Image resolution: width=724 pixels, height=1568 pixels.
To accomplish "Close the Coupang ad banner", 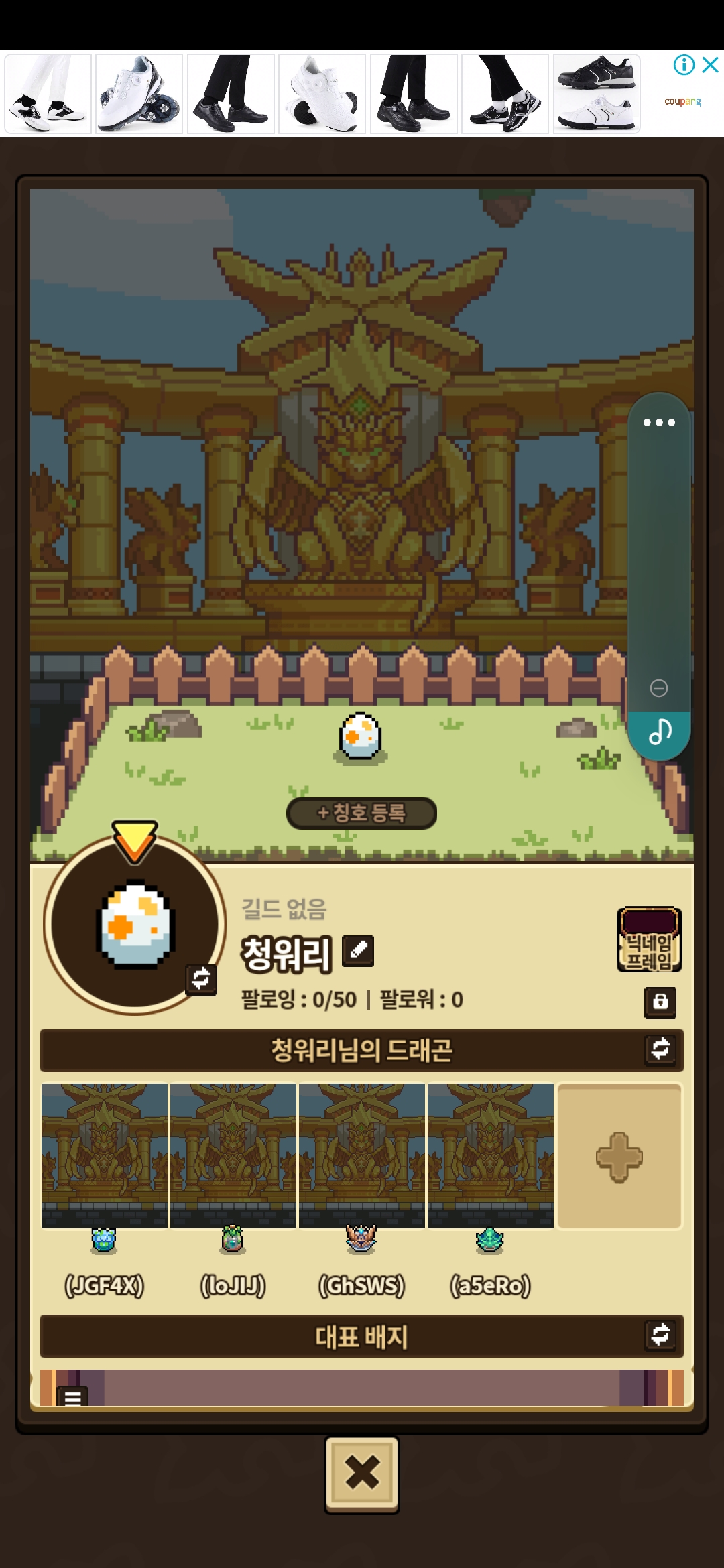I will pyautogui.click(x=710, y=65).
